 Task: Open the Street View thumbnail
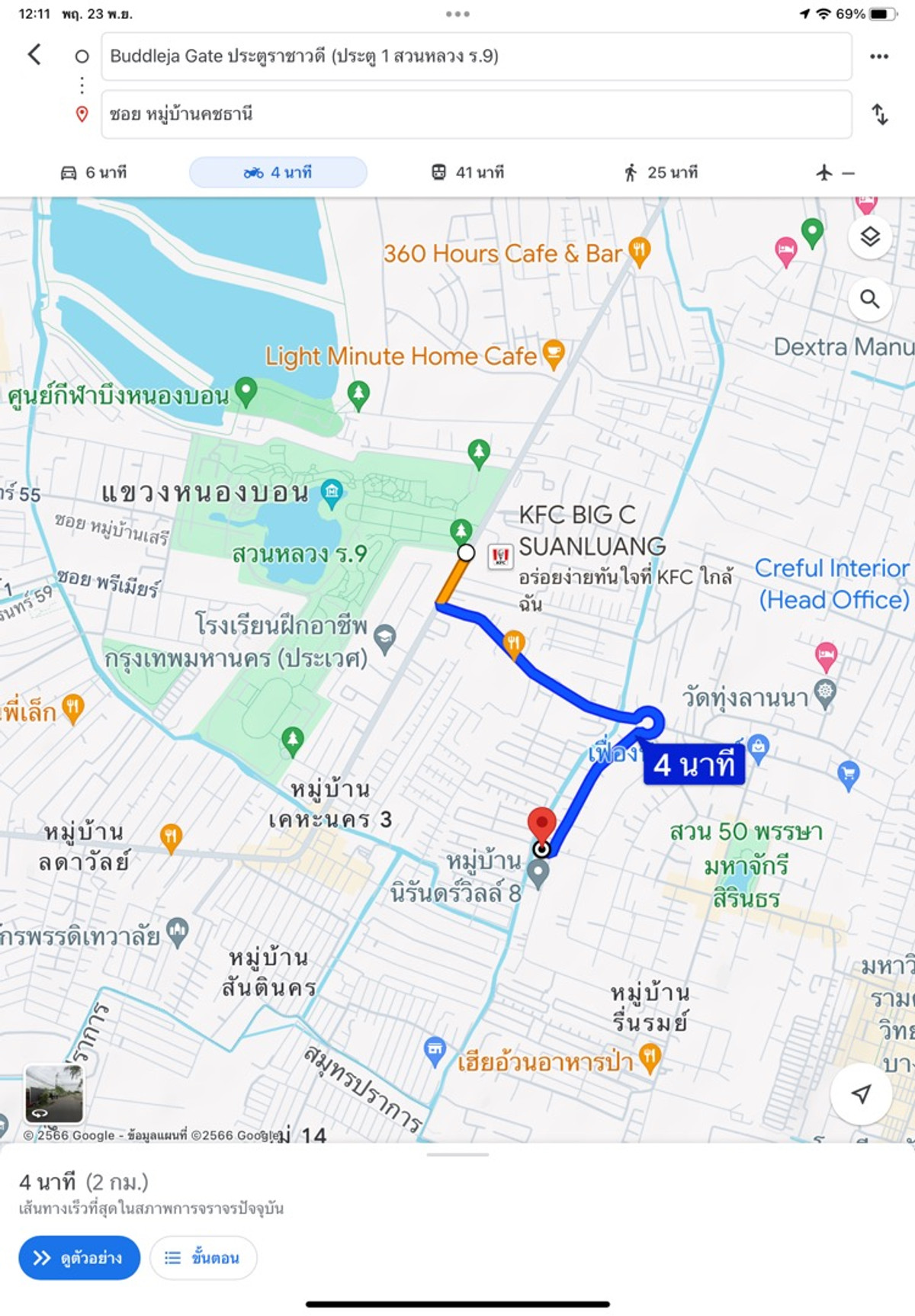tap(54, 1094)
